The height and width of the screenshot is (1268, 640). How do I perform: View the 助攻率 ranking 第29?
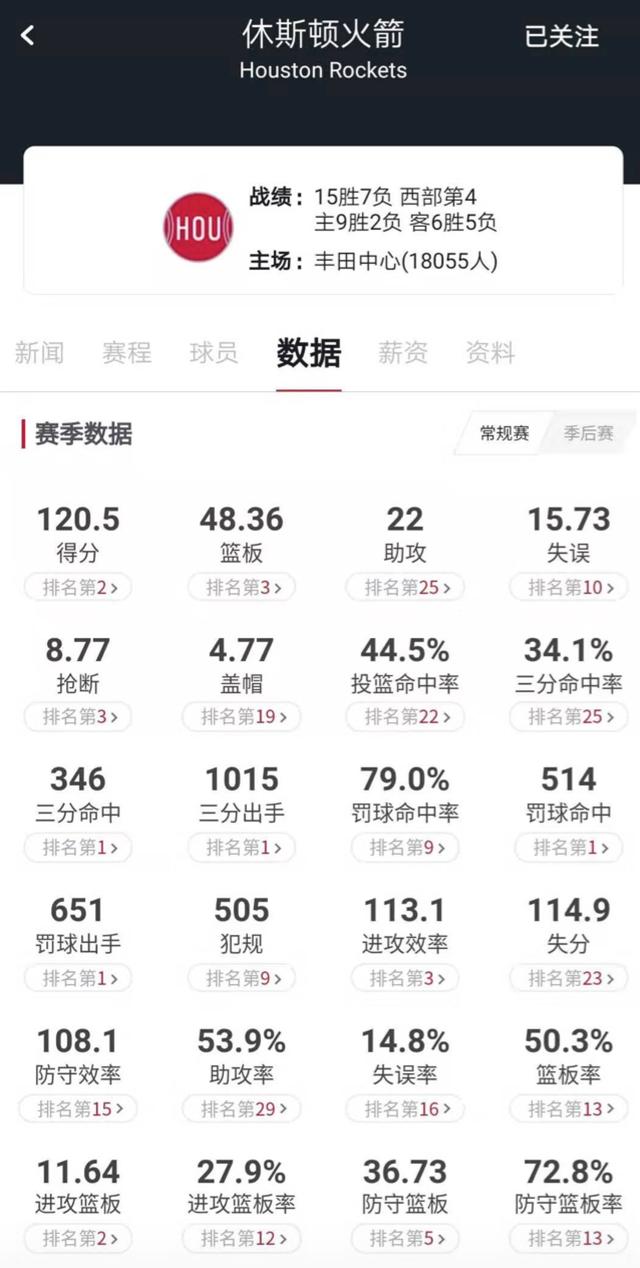[x=241, y=1108]
